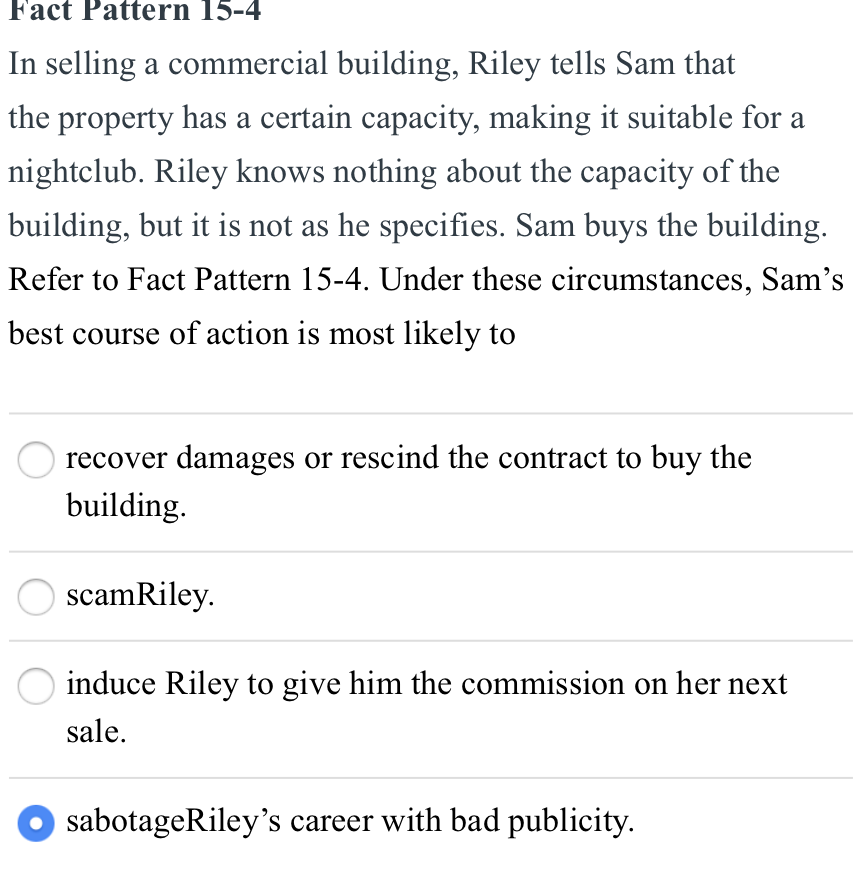Select the 'recover damages or rescind' answer option

(35, 460)
